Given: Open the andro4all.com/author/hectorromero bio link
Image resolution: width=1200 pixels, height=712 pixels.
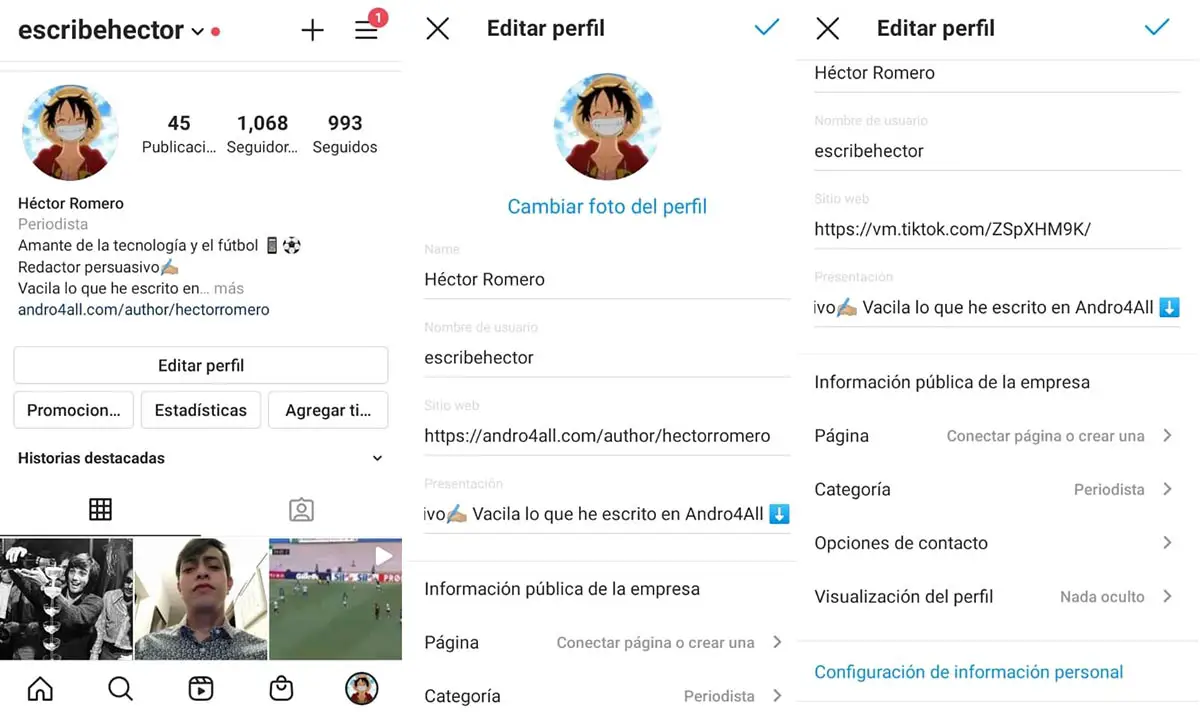Looking at the screenshot, I should [x=144, y=310].
